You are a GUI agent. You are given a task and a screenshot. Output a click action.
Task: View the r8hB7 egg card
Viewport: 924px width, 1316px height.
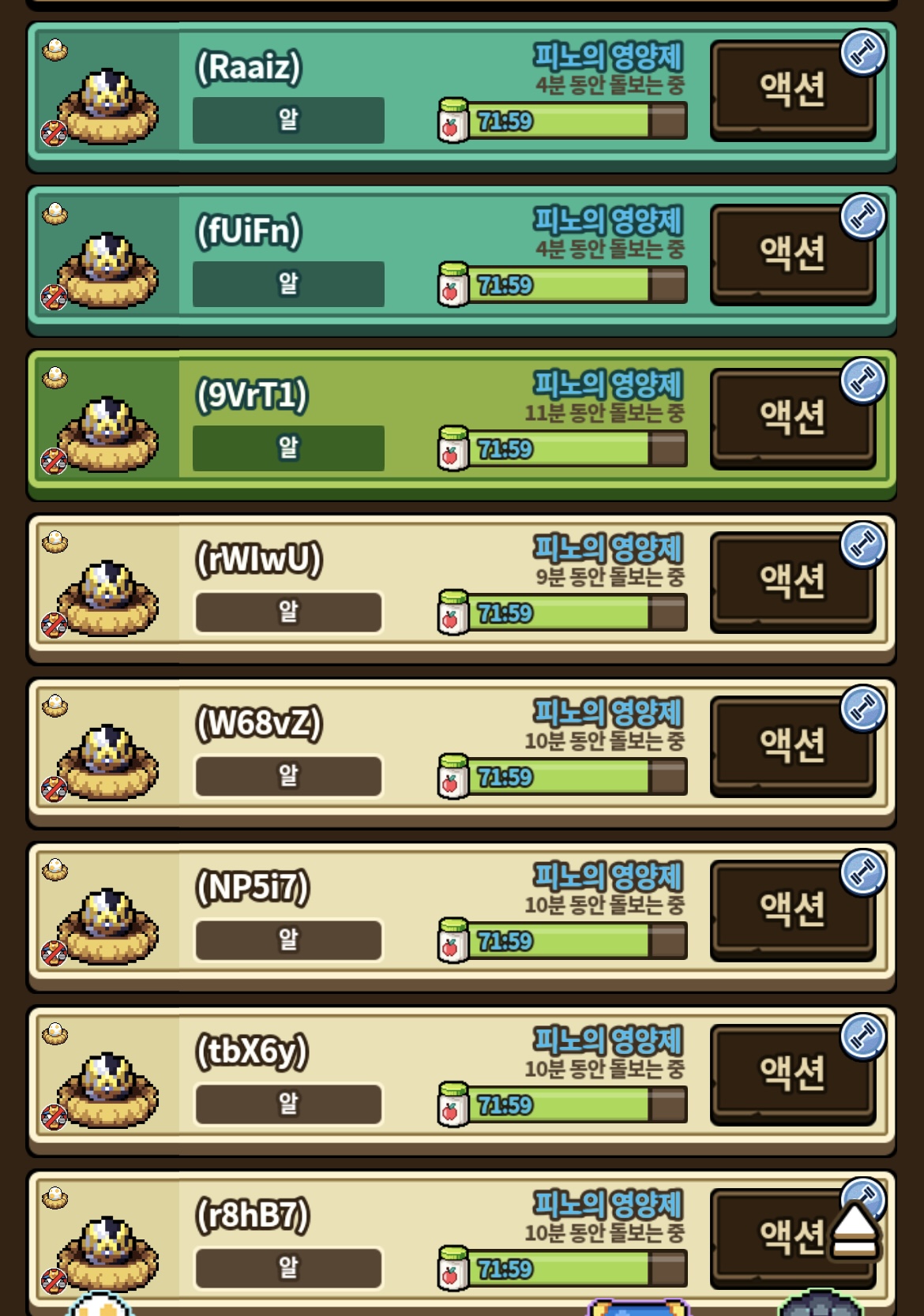(x=316, y=1238)
